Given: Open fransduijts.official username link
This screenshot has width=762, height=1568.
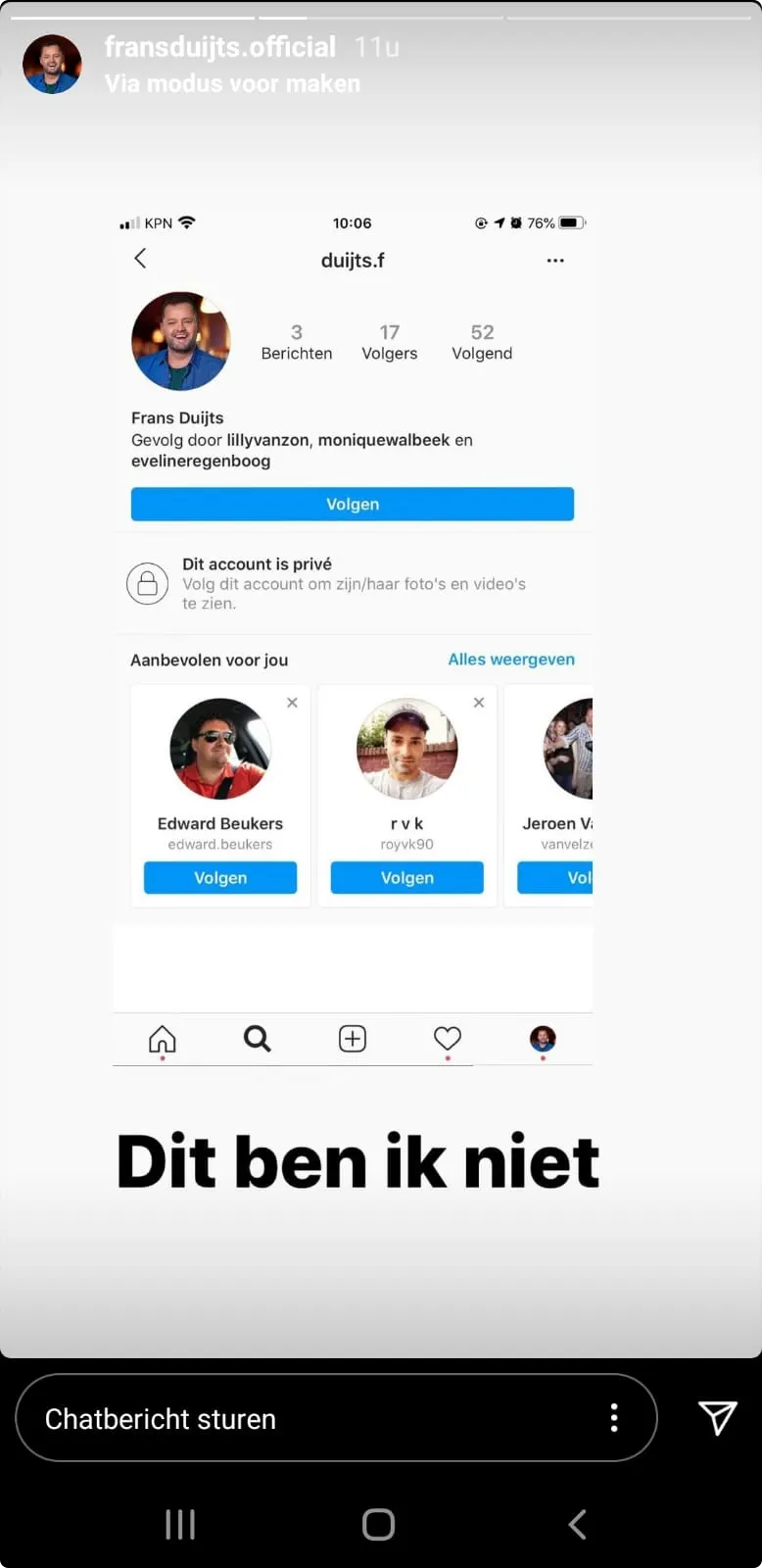Looking at the screenshot, I should click(219, 47).
